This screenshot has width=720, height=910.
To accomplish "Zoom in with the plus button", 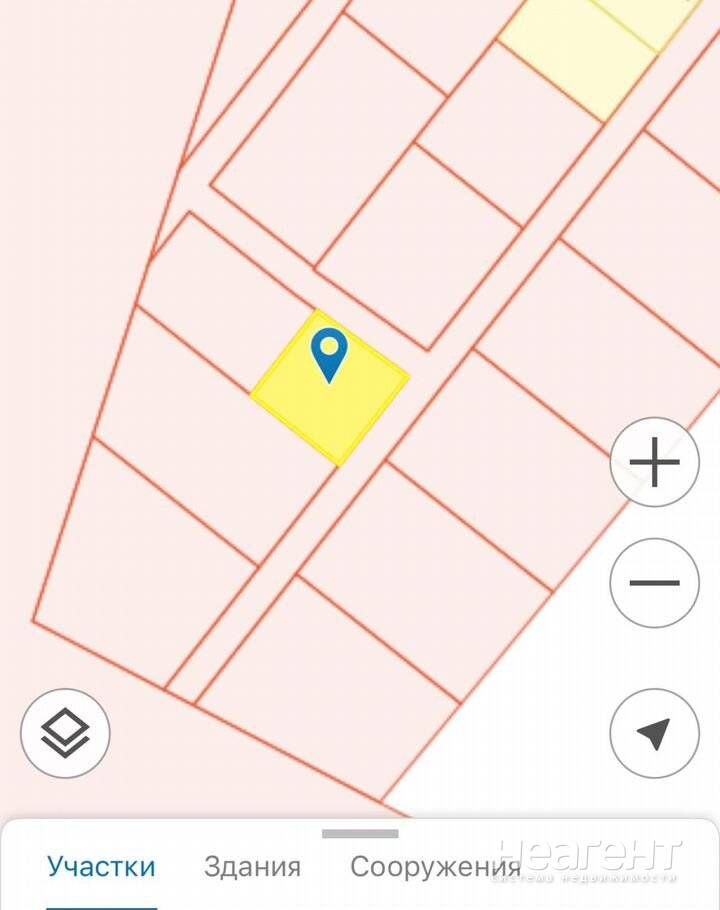I will (654, 462).
